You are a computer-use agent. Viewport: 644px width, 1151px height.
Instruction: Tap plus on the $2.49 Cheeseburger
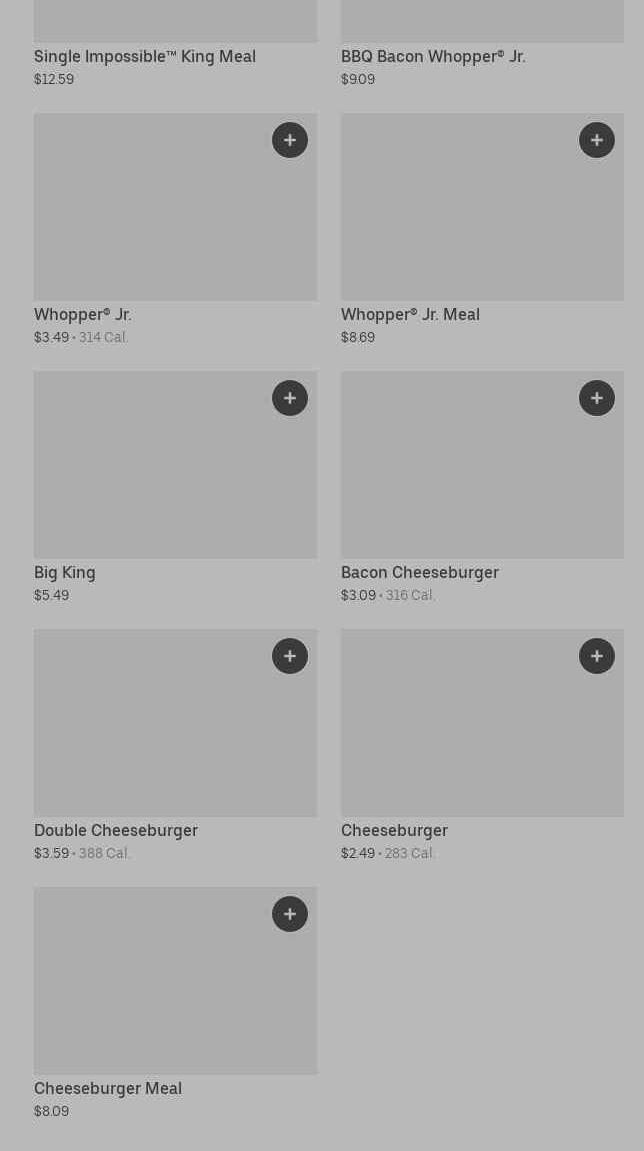pyautogui.click(x=597, y=656)
